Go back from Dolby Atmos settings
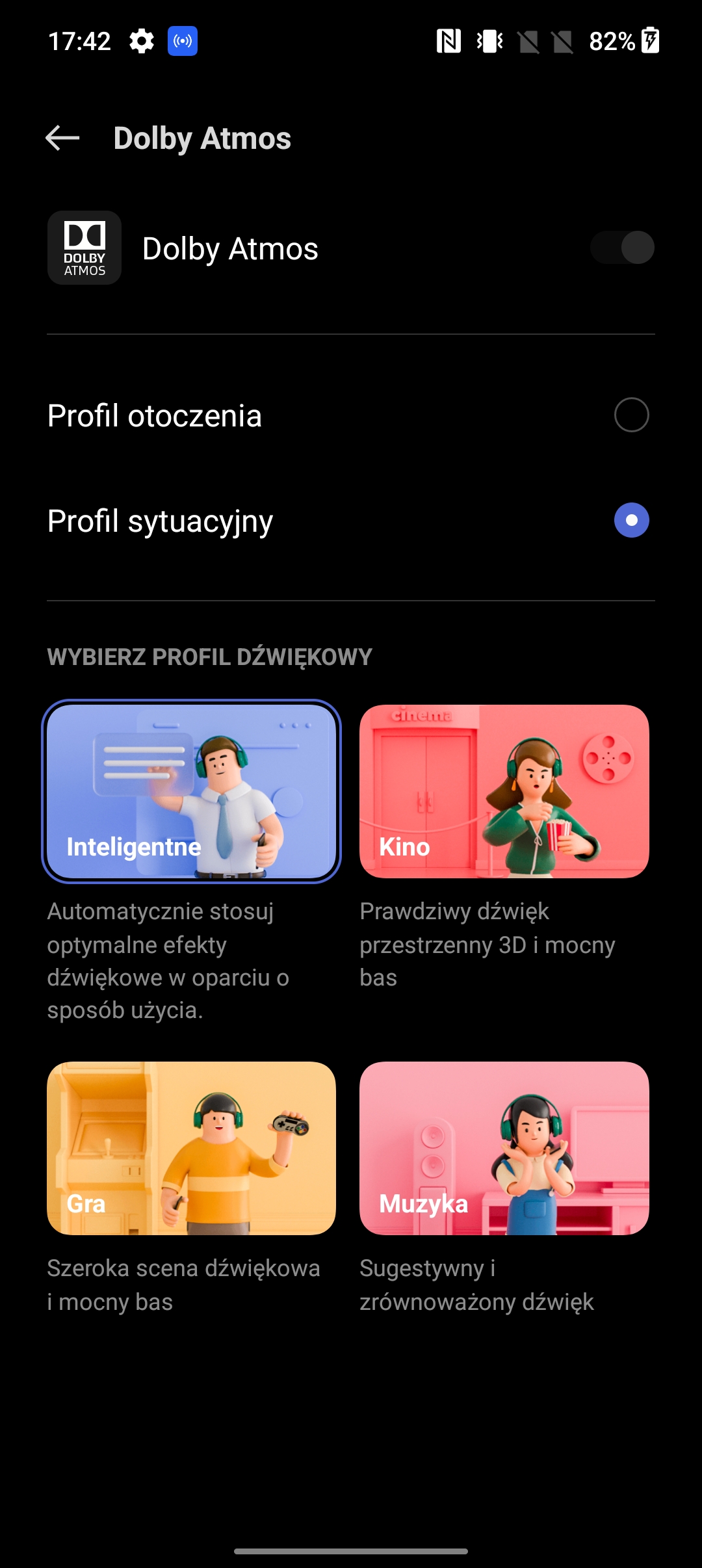The width and height of the screenshot is (702, 1568). pyautogui.click(x=62, y=138)
